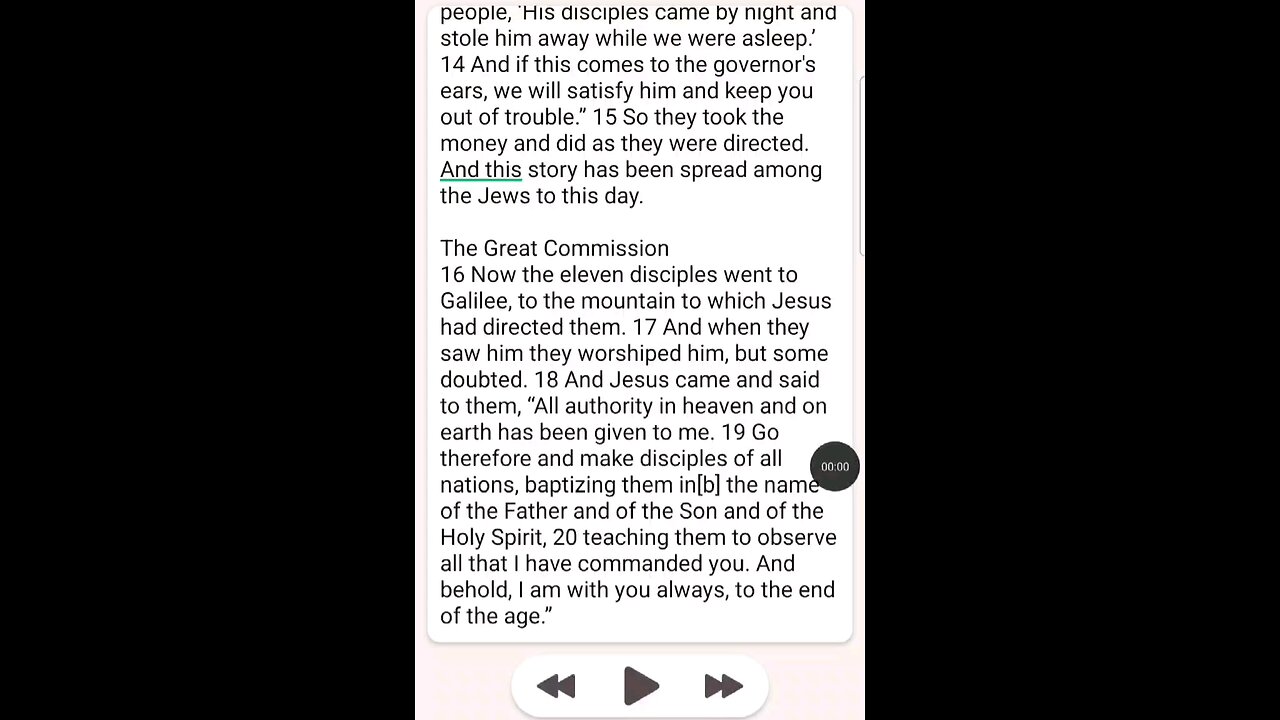Start audio playback with the play button

640,686
